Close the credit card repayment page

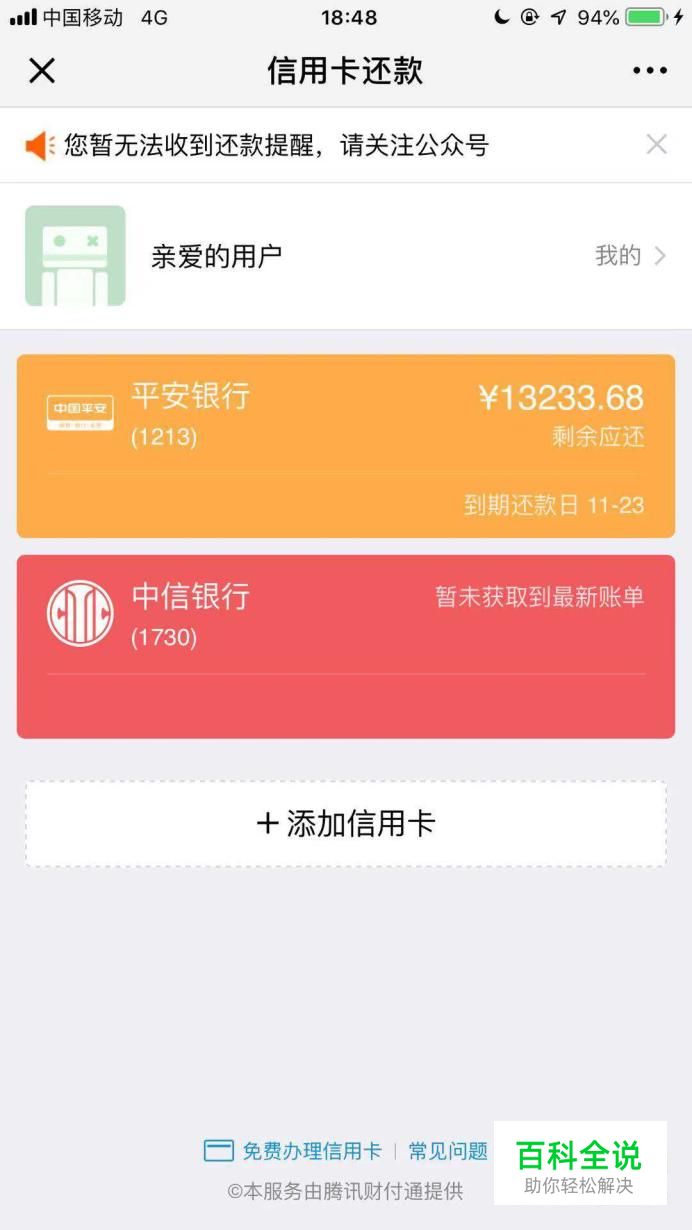tap(42, 71)
